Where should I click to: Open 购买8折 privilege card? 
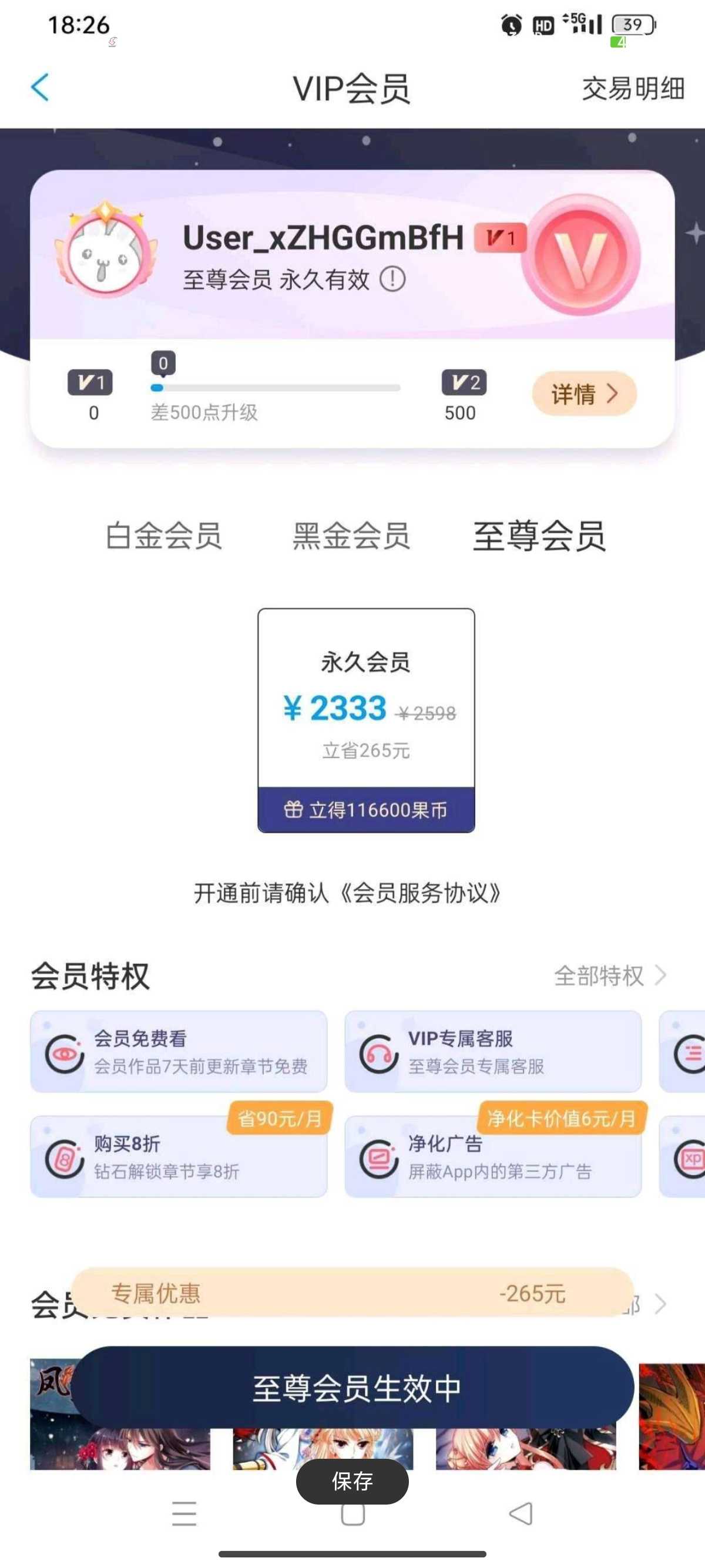pos(179,1156)
